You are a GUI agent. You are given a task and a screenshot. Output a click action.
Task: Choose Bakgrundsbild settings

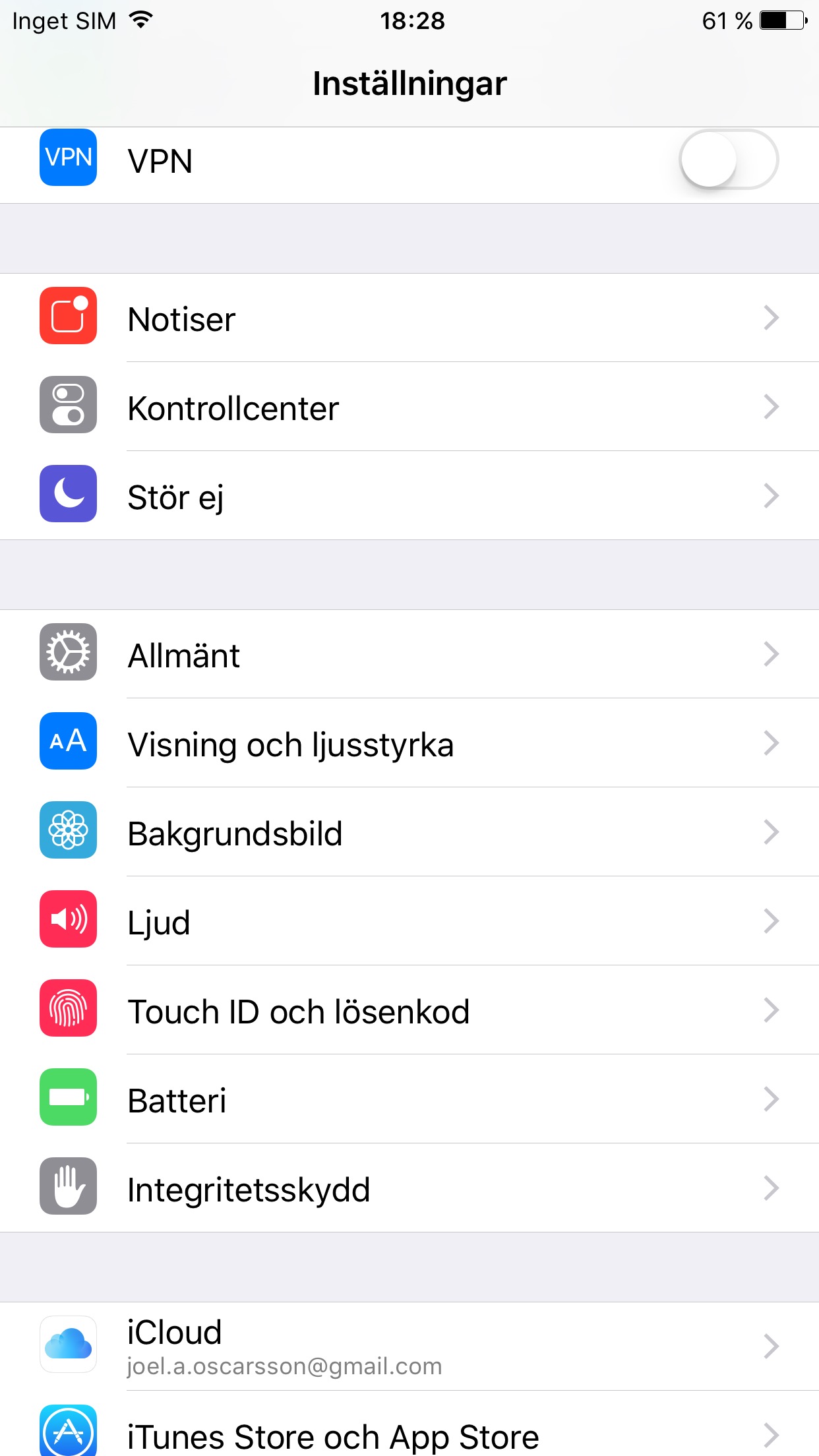(x=409, y=833)
